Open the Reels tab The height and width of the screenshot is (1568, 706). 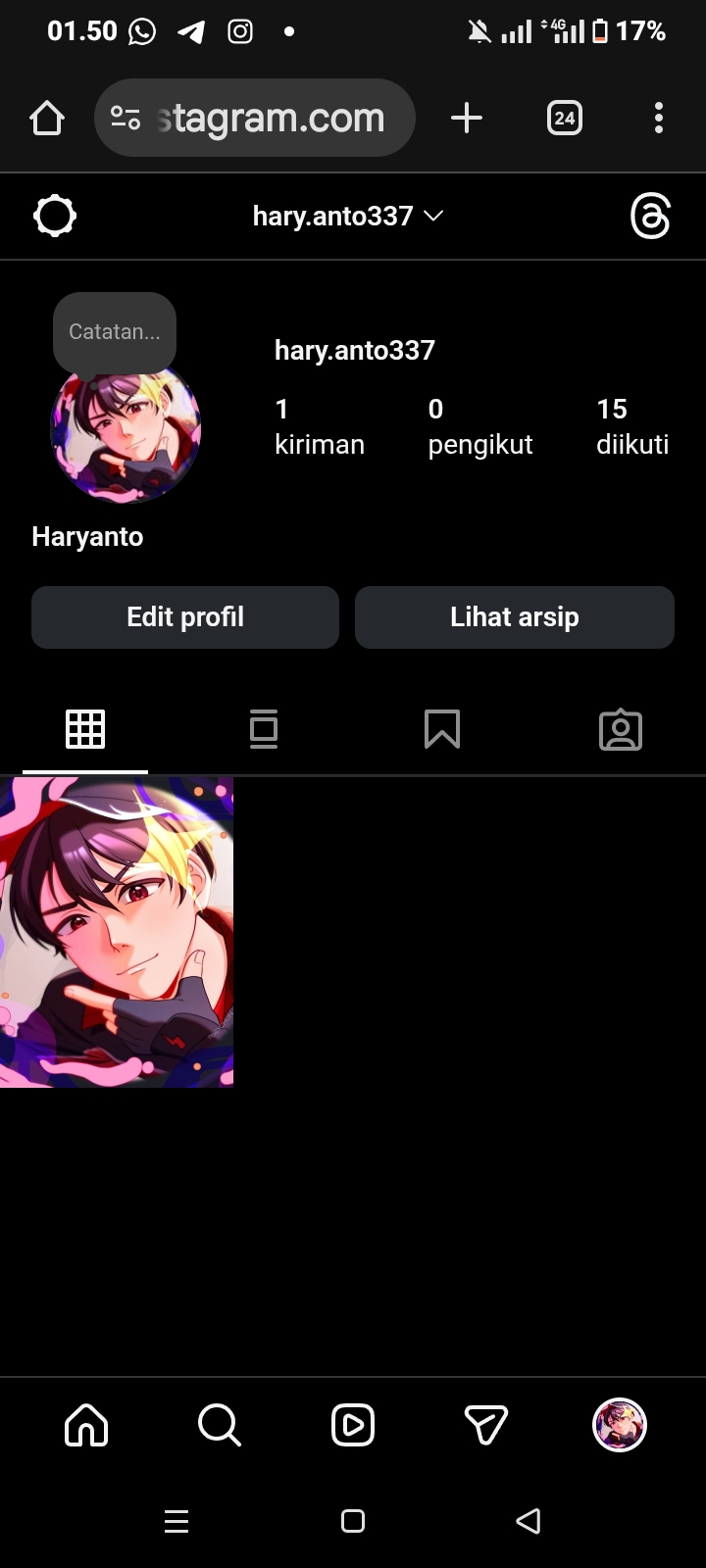click(353, 1425)
